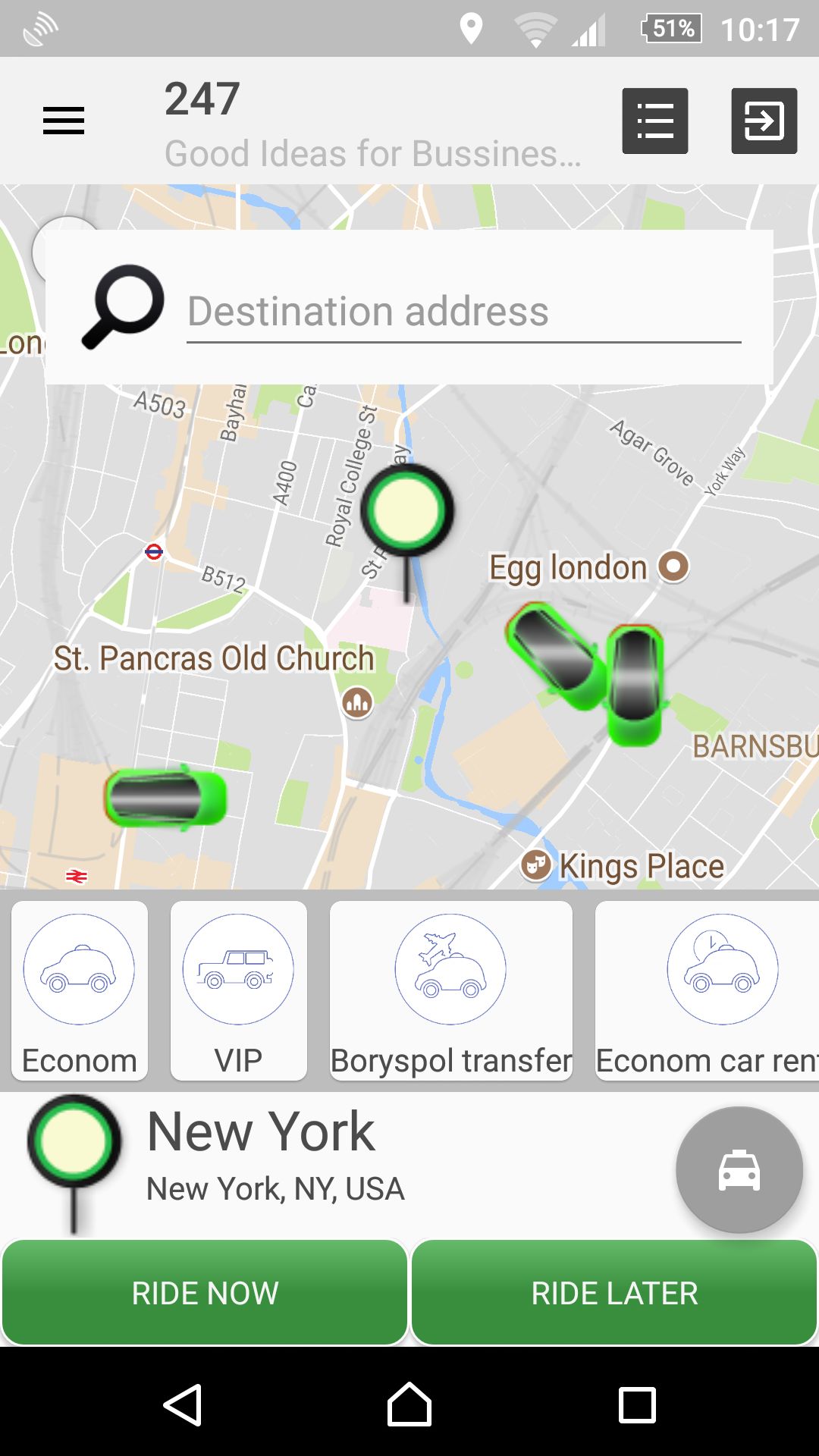Tap the gray car floating button

pos(739,1169)
